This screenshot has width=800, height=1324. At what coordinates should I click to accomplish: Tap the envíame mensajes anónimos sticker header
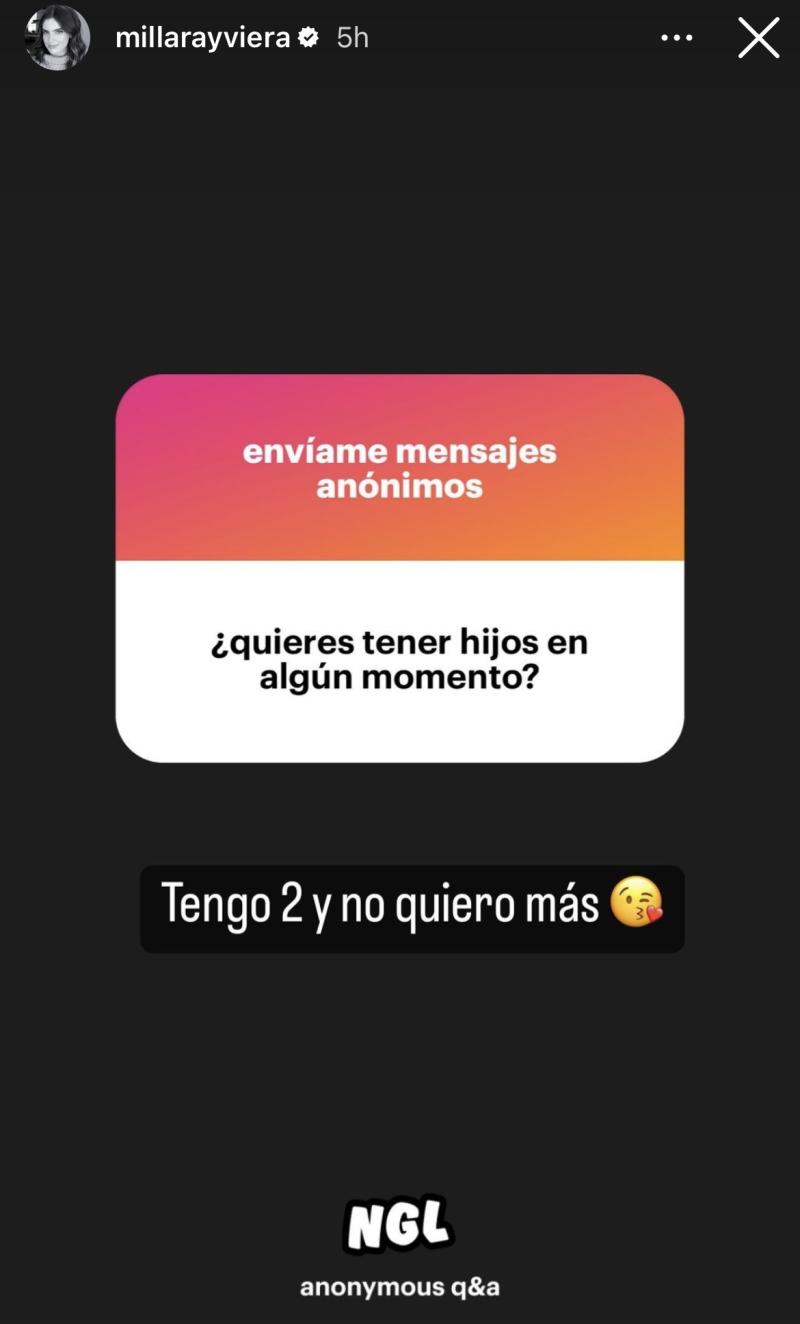click(400, 466)
